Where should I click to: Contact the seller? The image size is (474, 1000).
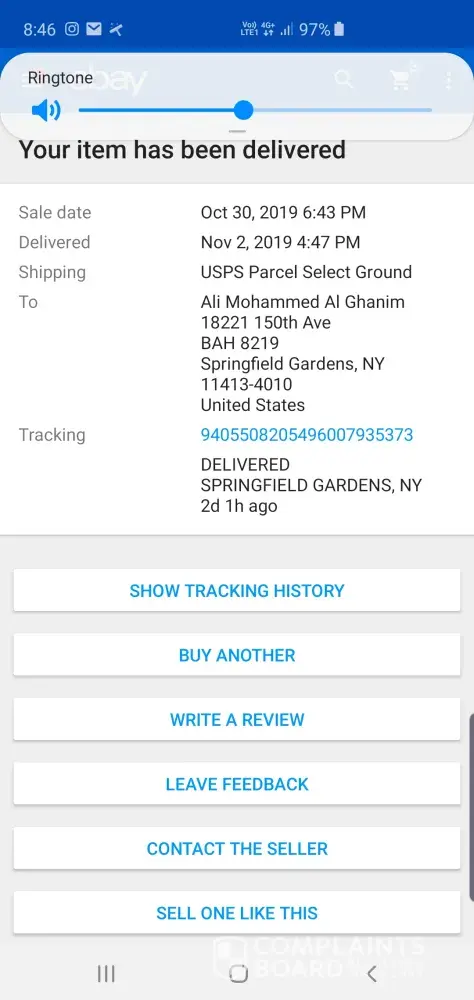[x=237, y=848]
